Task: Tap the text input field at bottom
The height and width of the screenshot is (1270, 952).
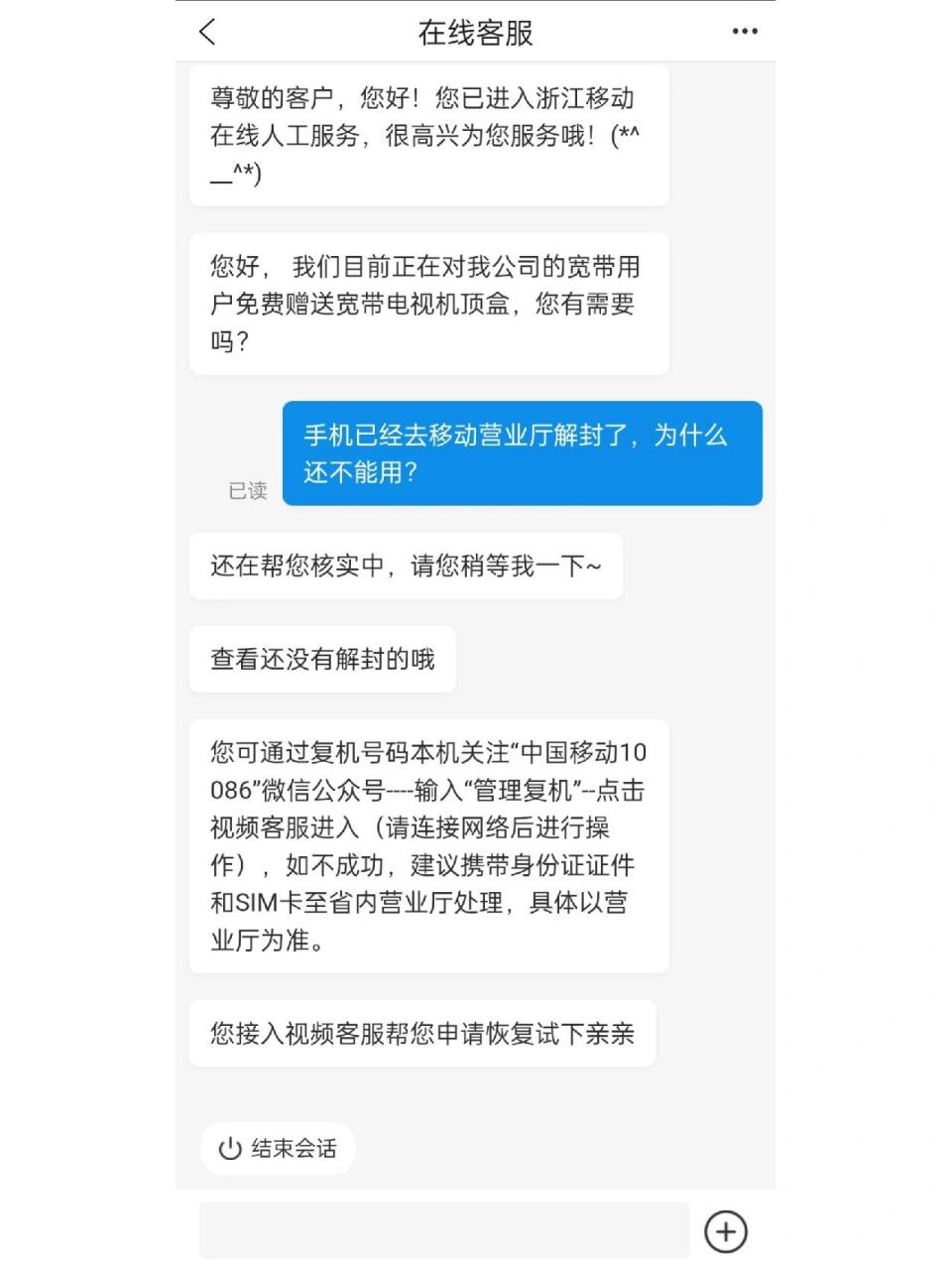Action: [x=441, y=1230]
